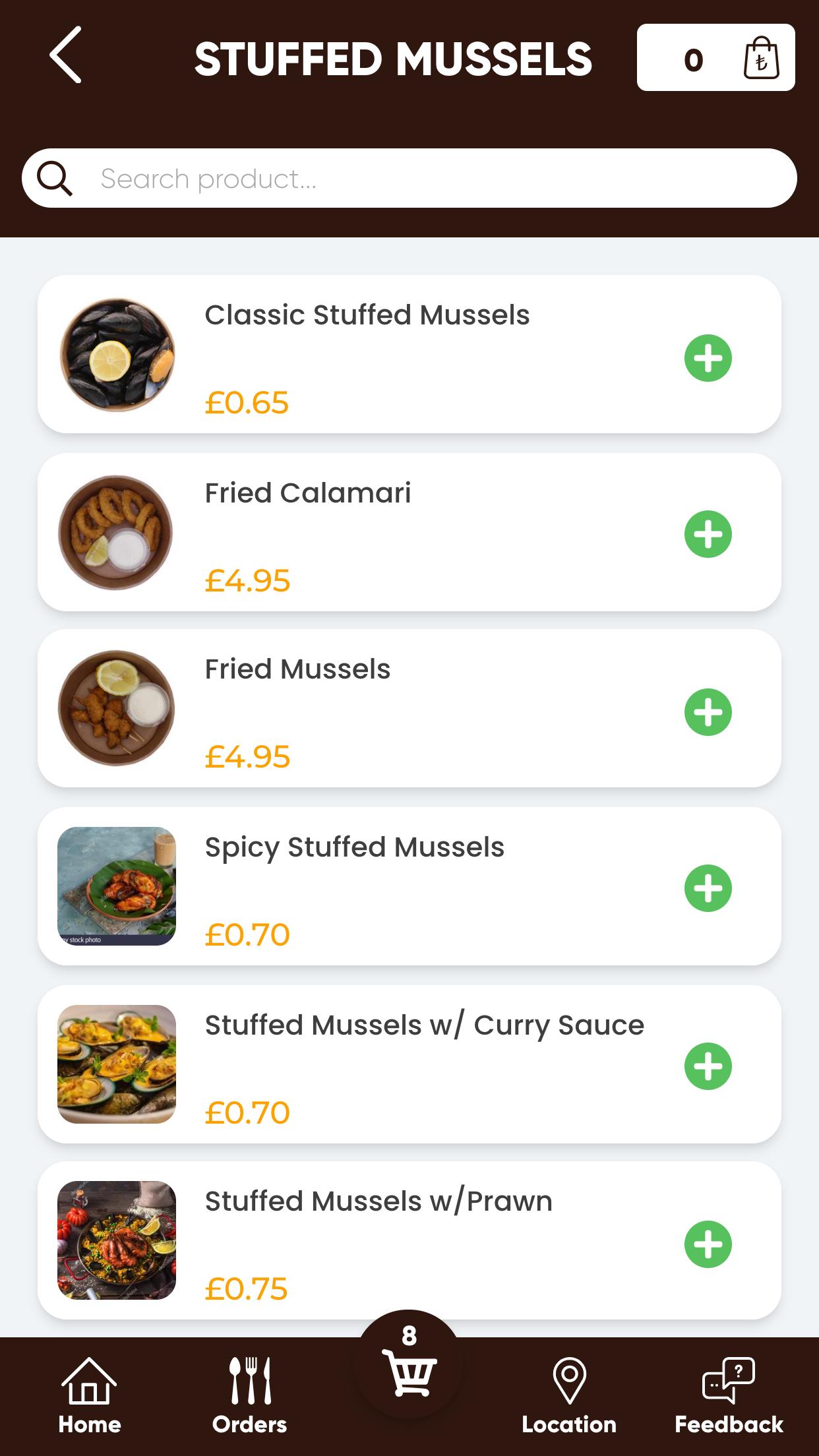Open the Feedback tab
This screenshot has height=1456, width=819.
[729, 1395]
